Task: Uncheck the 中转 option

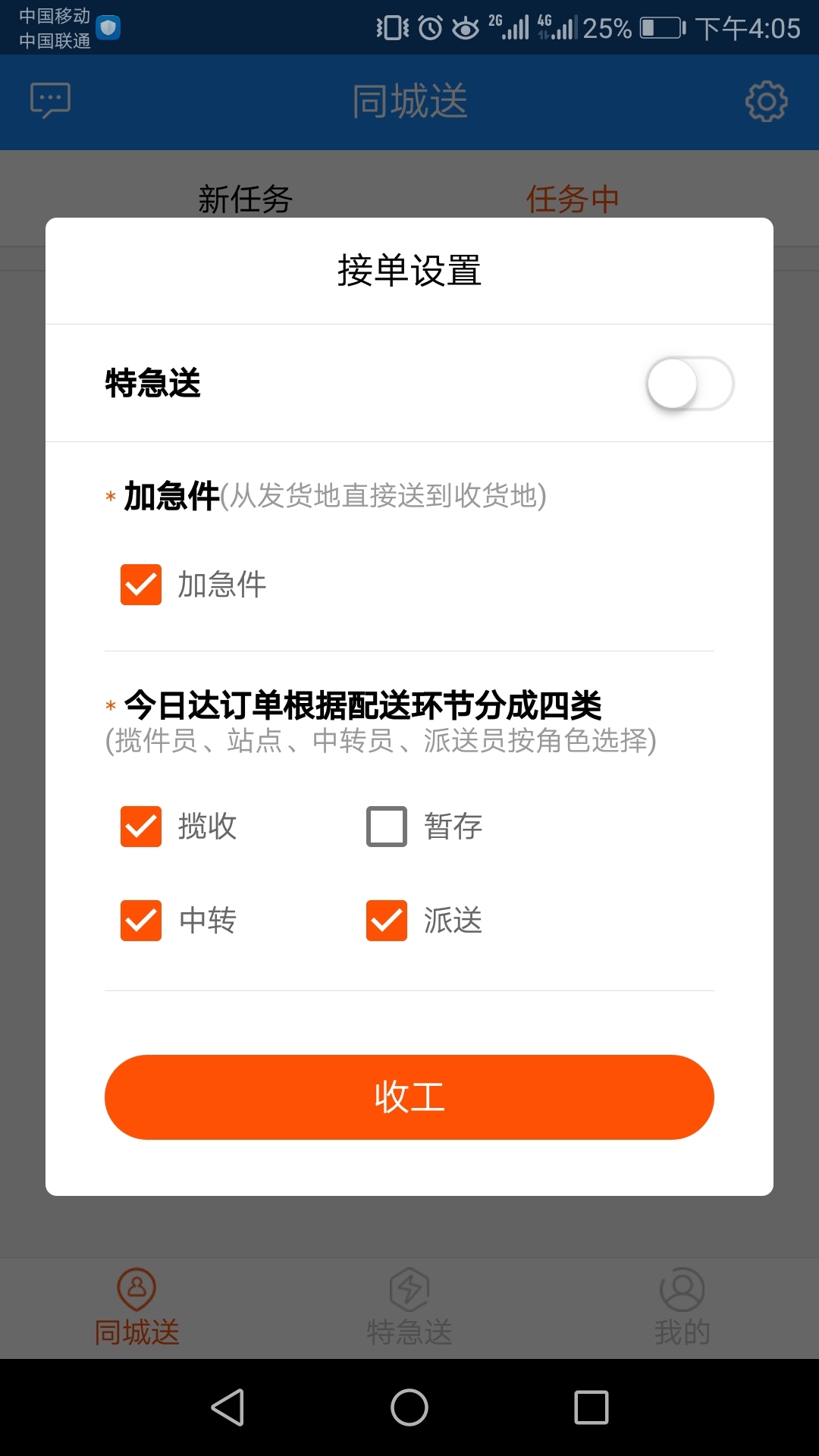Action: pos(141,920)
